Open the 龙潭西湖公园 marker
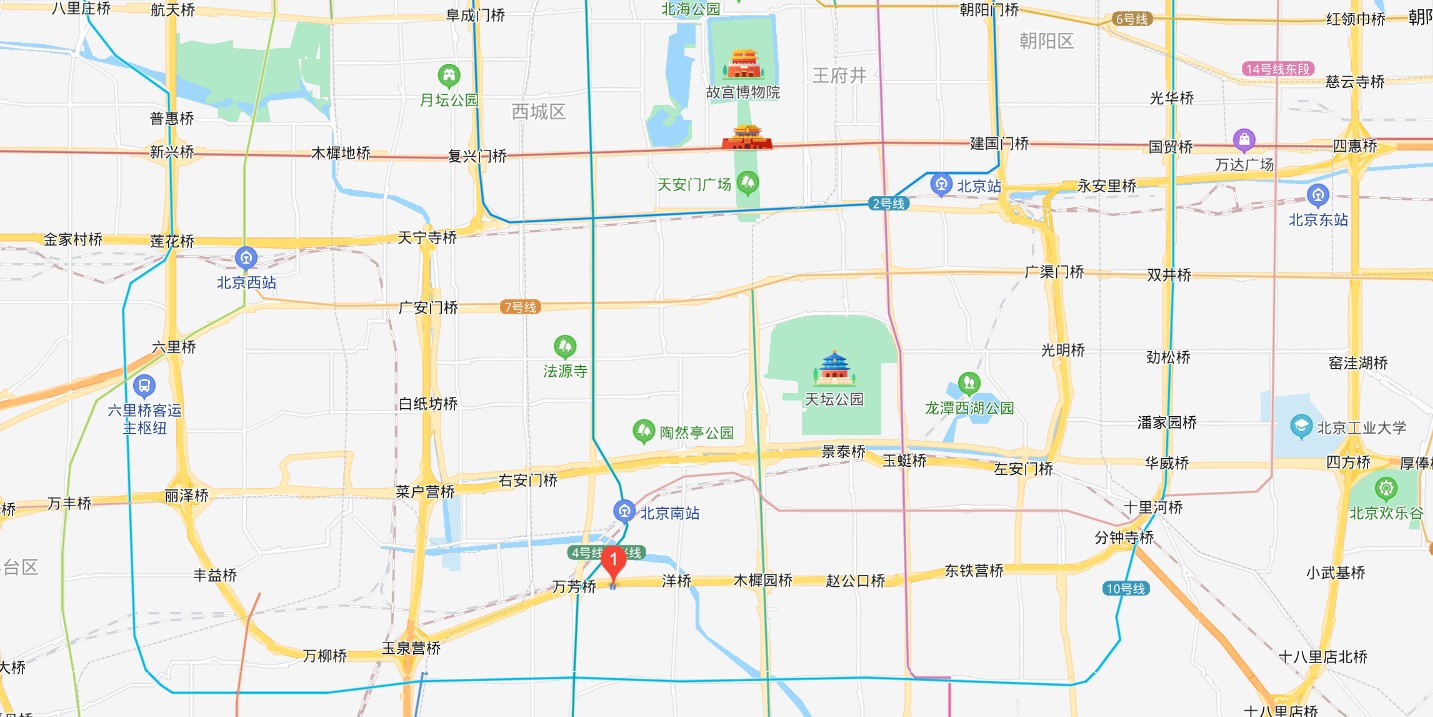Screen dimensions: 1433x717 pos(968,384)
